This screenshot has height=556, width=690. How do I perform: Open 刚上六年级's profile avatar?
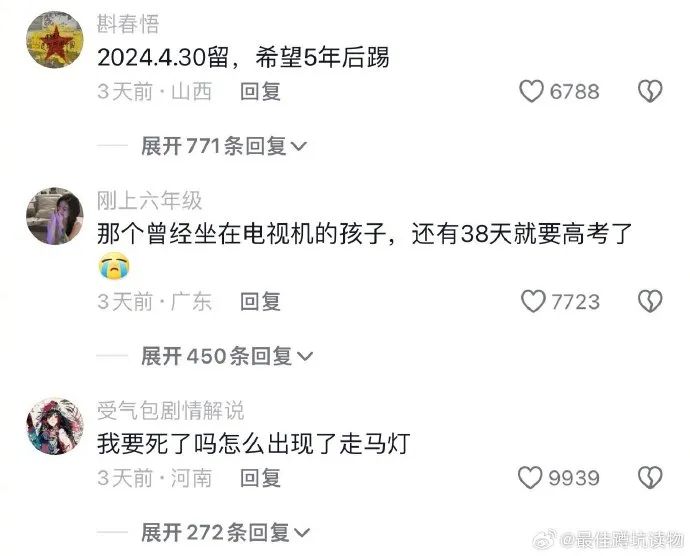pos(54,215)
